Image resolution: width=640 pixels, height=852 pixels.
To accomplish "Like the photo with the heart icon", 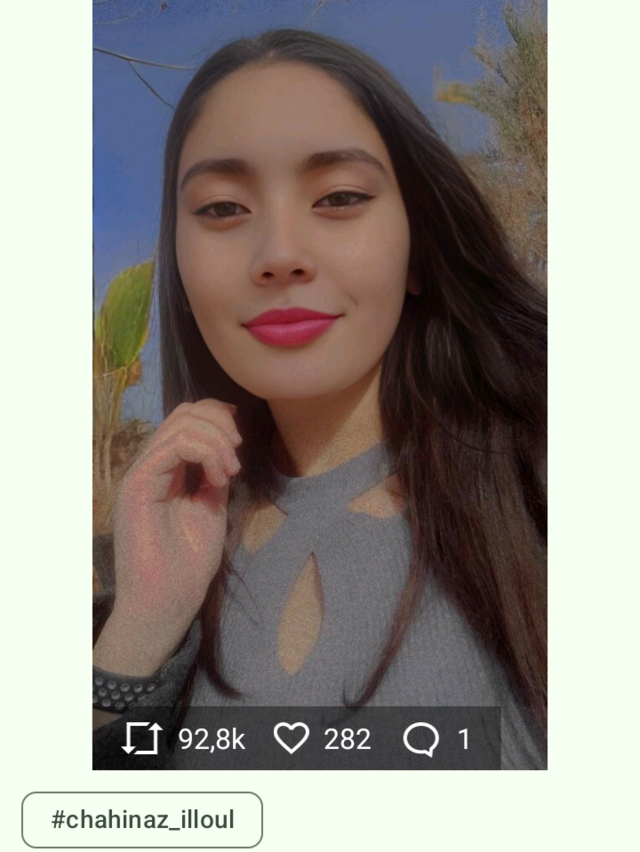I will pos(291,740).
